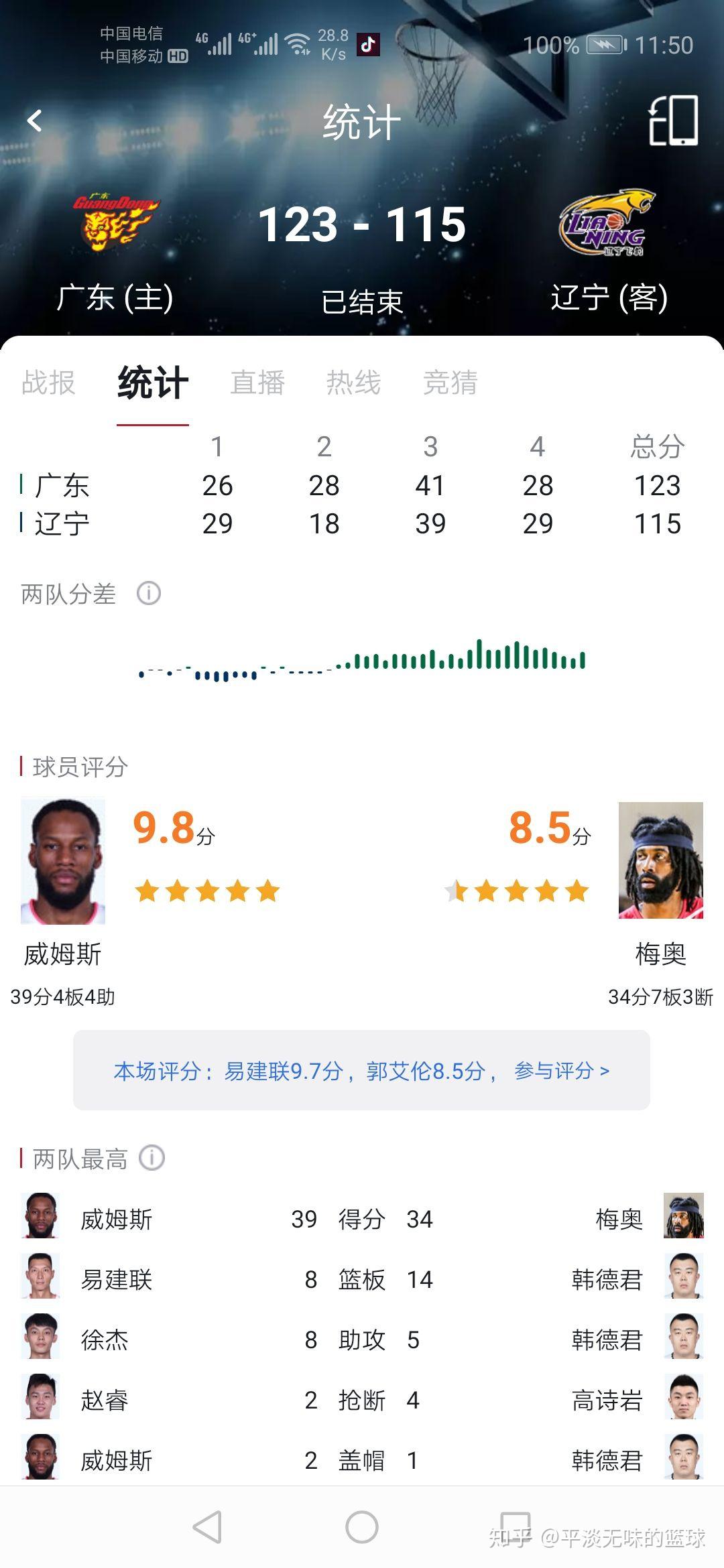724x1568 pixels.
Task: Tap the system back button
Action: [207, 1528]
